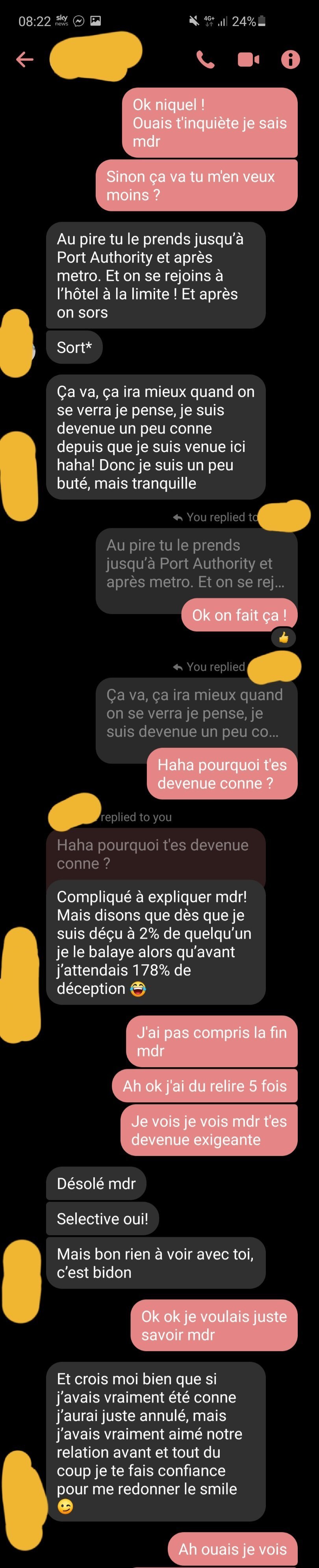This screenshot has width=319, height=1568.
Task: Tap quoted 'Haha pourquoi t'es devenue conne ?'
Action: click(x=155, y=853)
